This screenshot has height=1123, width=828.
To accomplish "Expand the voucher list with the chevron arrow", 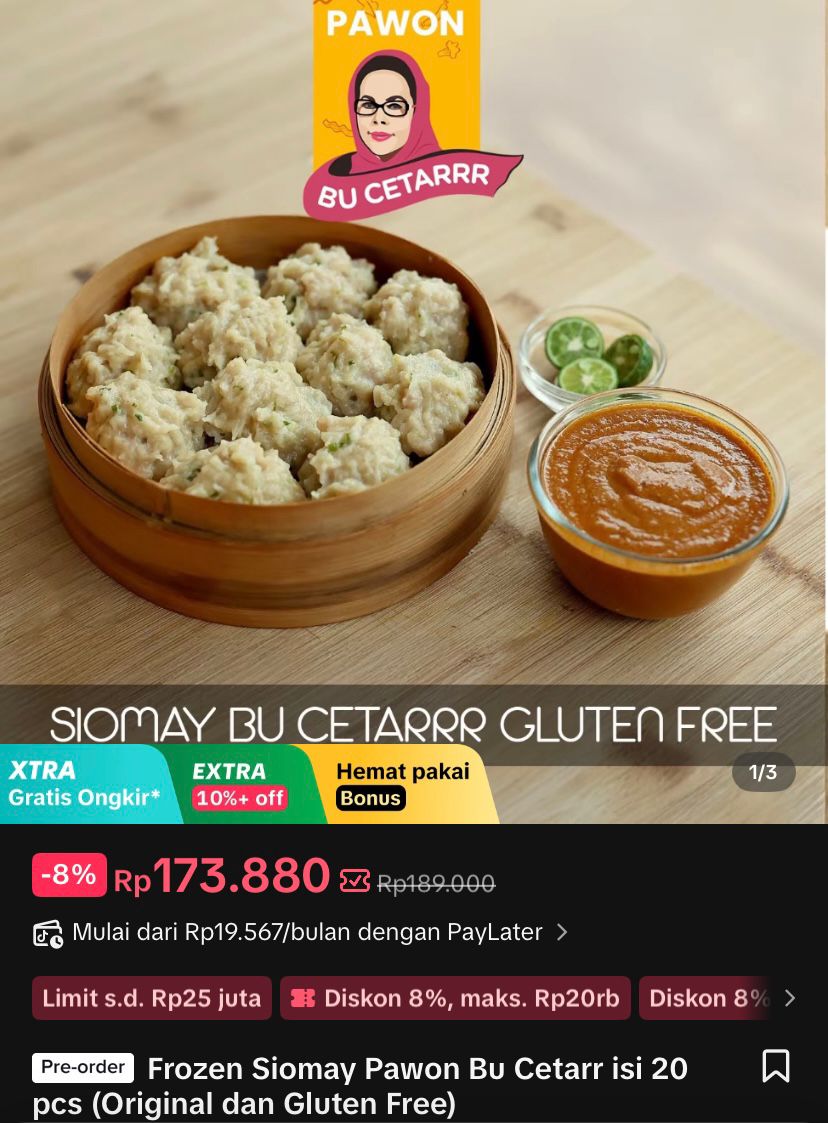I will click(x=790, y=998).
